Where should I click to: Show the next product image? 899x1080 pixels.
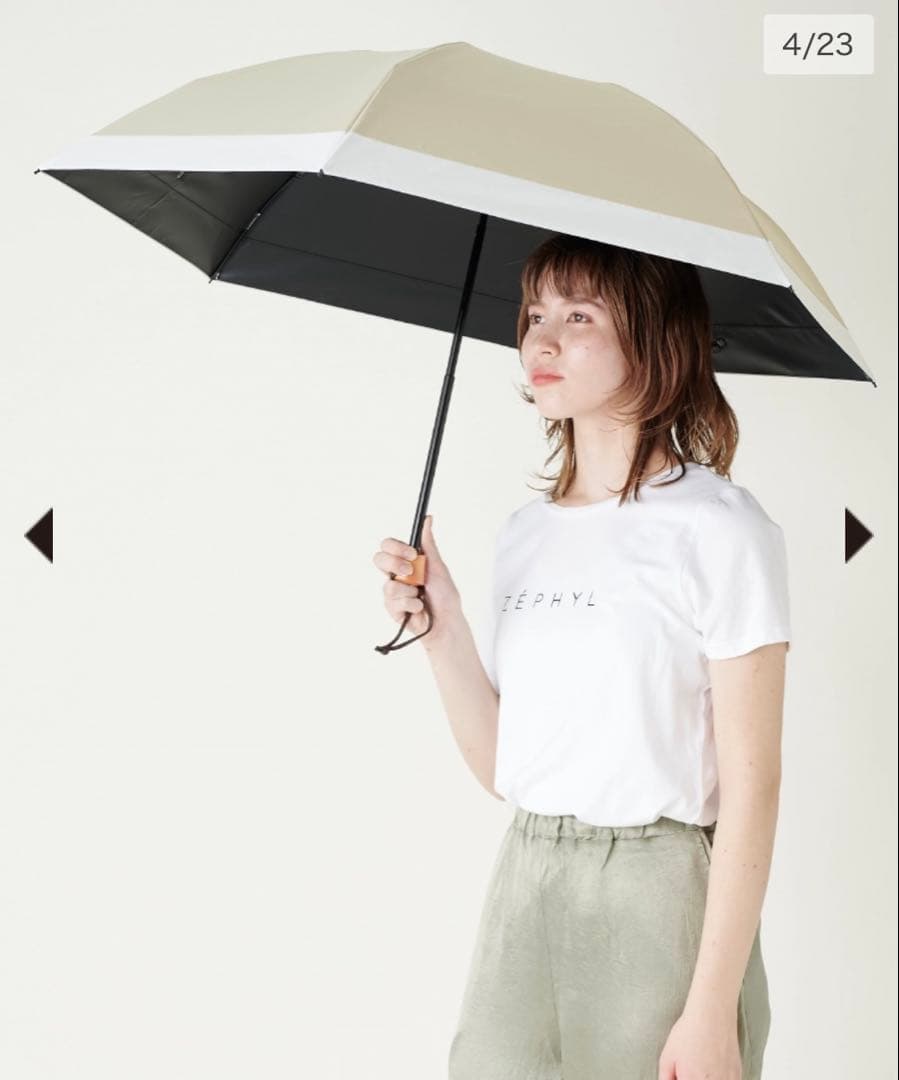click(858, 535)
